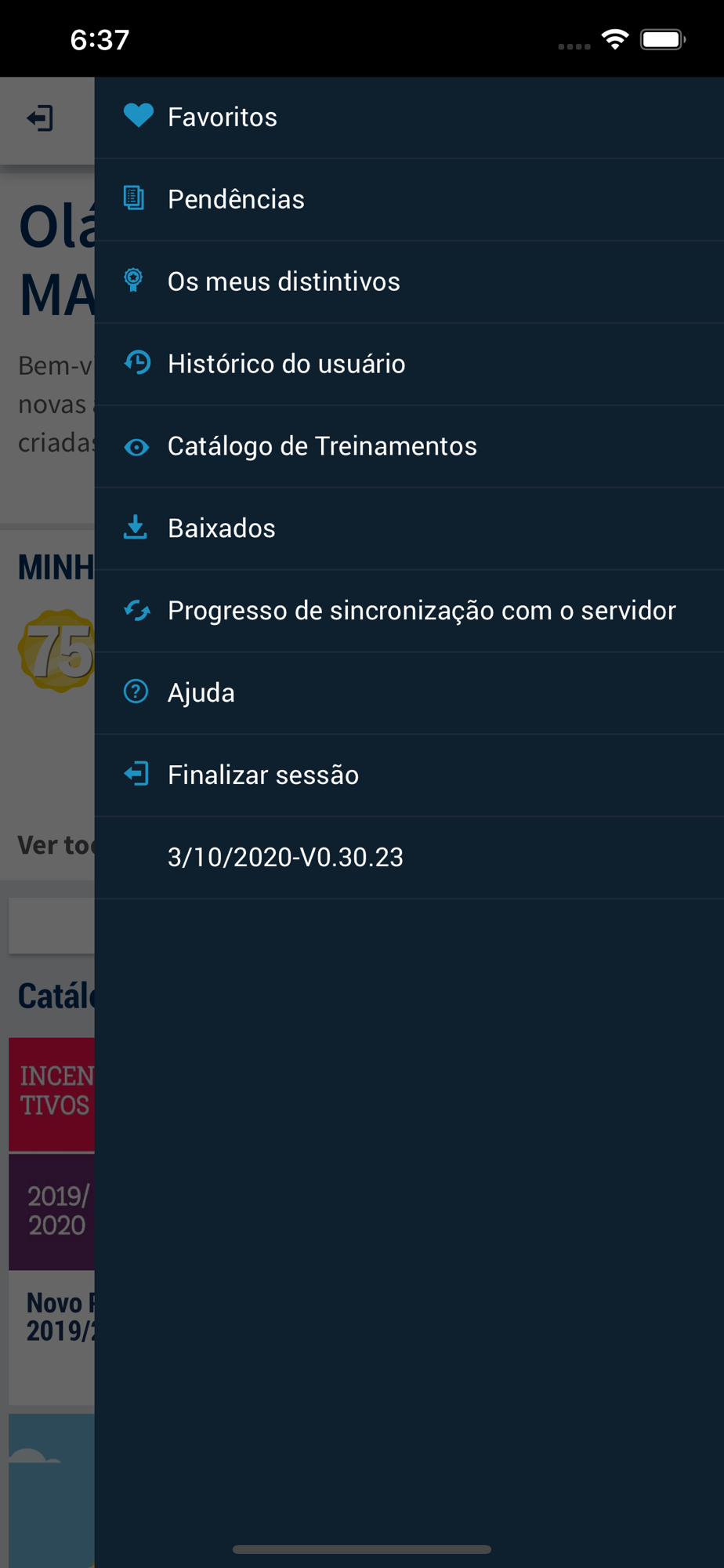Open the Ajuda help page

point(409,694)
